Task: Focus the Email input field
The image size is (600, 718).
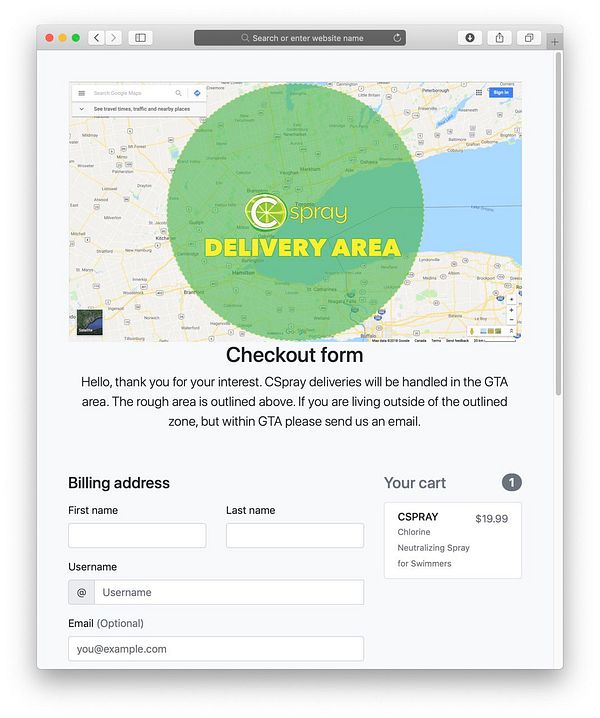Action: [x=215, y=649]
